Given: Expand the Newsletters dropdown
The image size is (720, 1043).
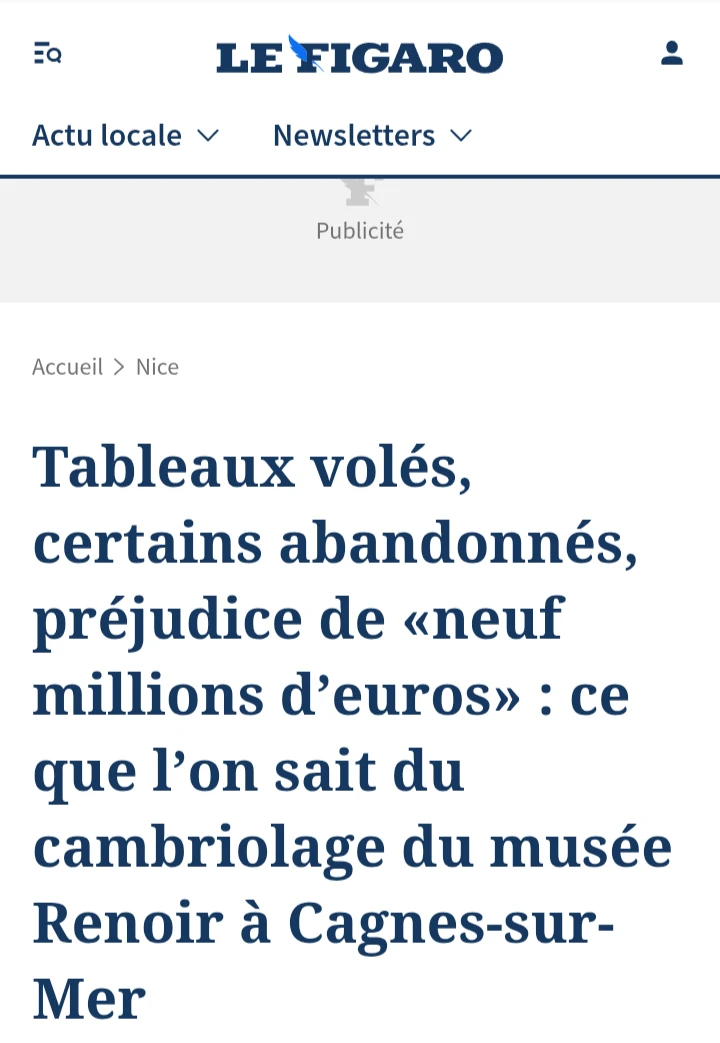Looking at the screenshot, I should pyautogui.click(x=373, y=136).
